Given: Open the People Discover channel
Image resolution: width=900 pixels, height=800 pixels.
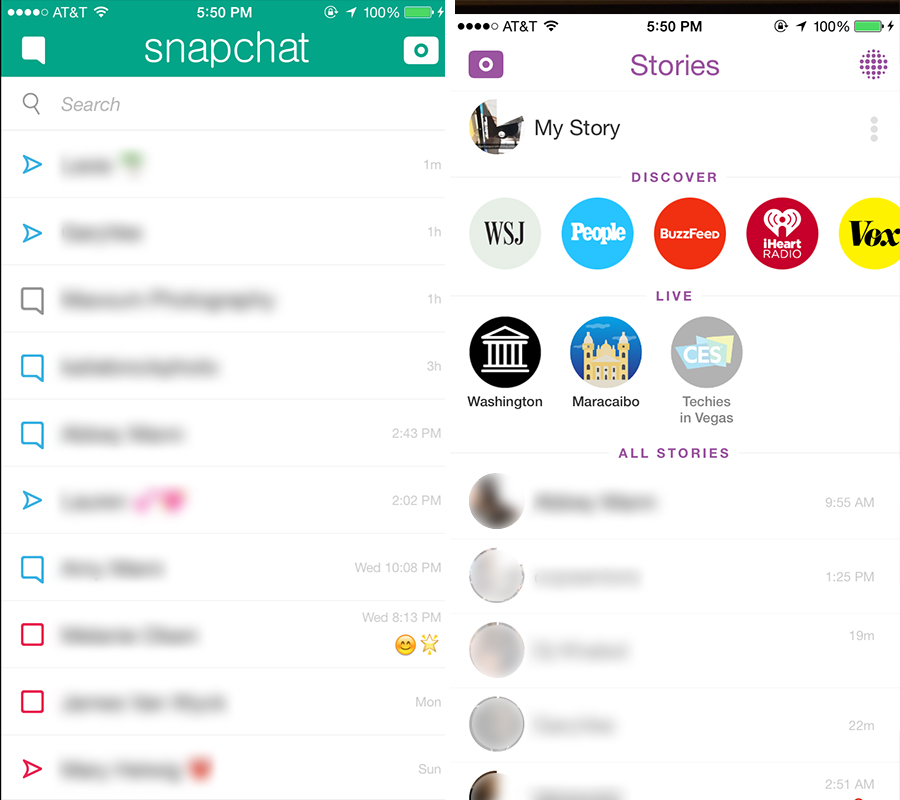Looking at the screenshot, I should [x=597, y=234].
